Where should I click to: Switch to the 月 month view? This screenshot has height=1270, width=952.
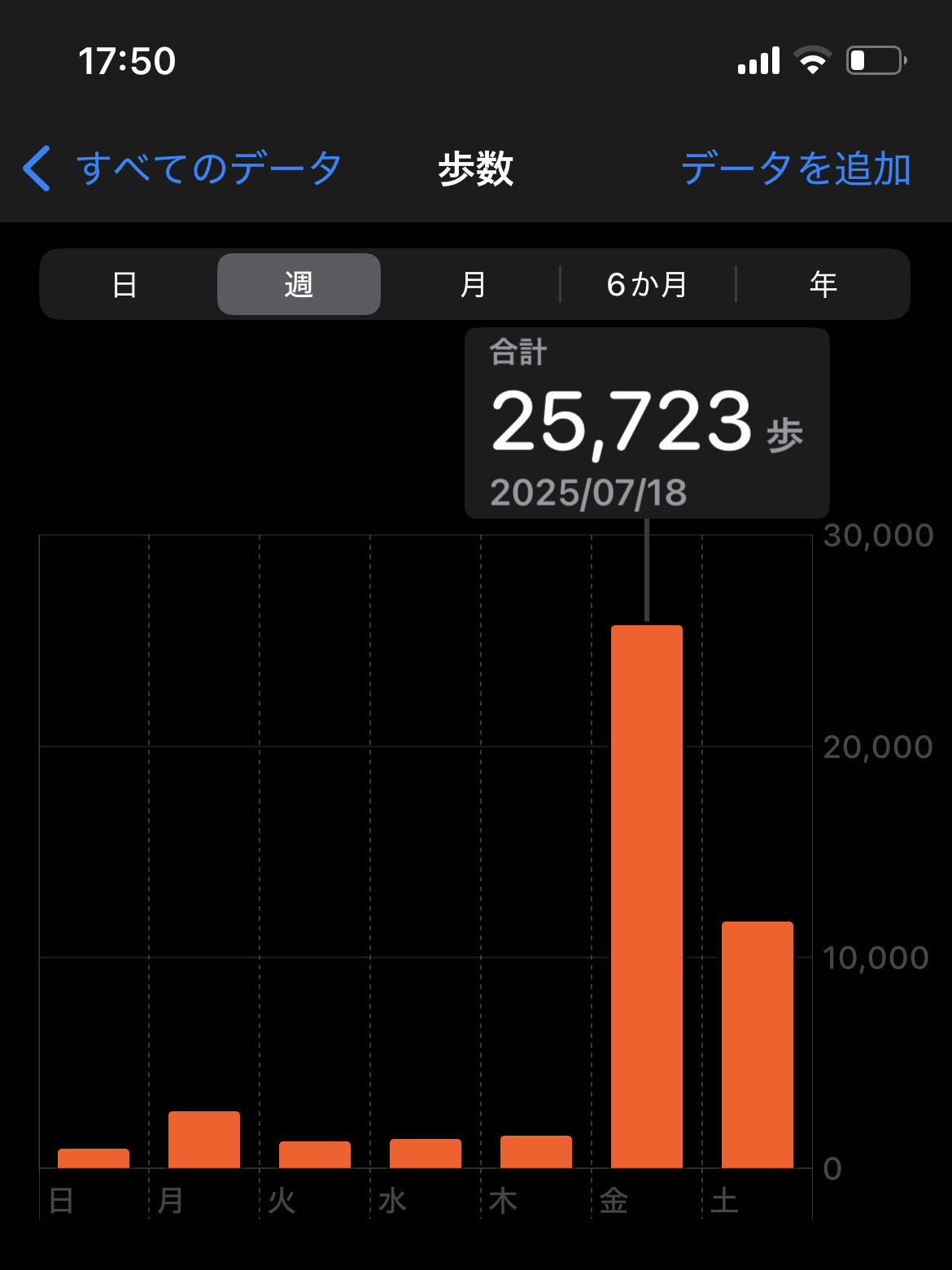(x=473, y=284)
